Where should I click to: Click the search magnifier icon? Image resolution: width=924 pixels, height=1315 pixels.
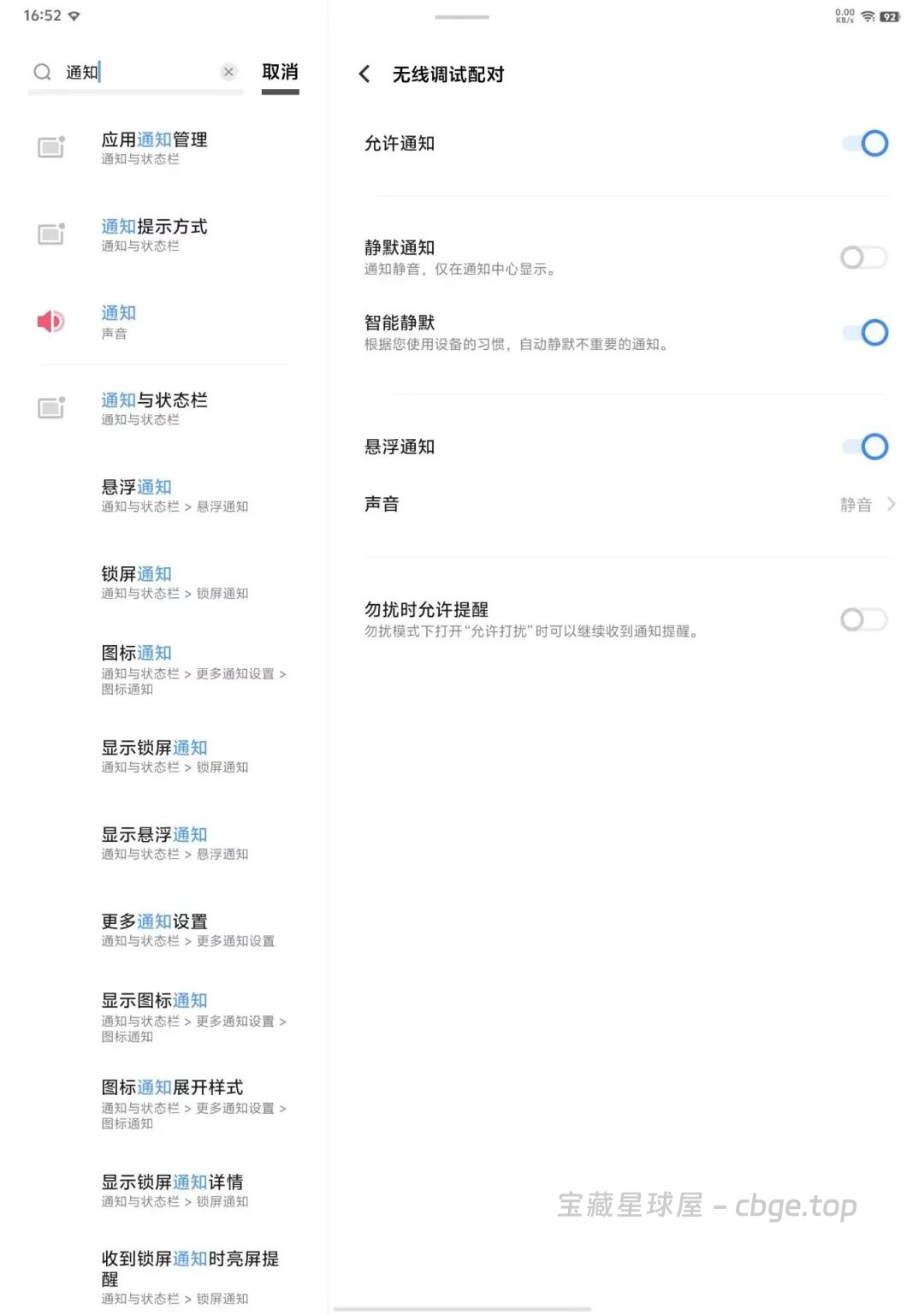click(42, 72)
